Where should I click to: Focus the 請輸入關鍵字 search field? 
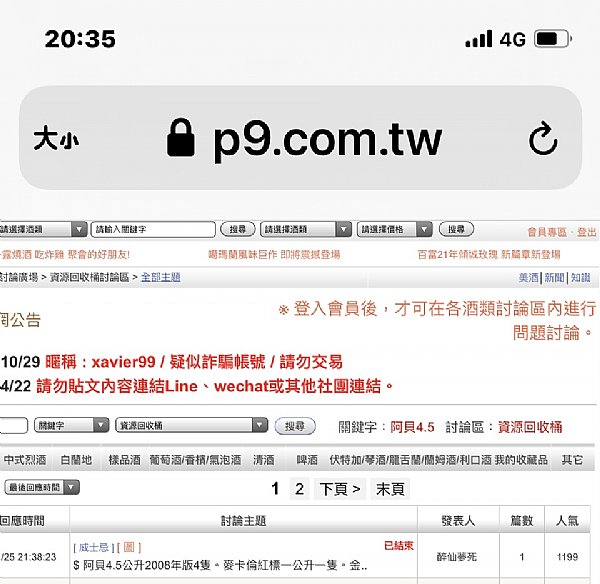click(153, 229)
